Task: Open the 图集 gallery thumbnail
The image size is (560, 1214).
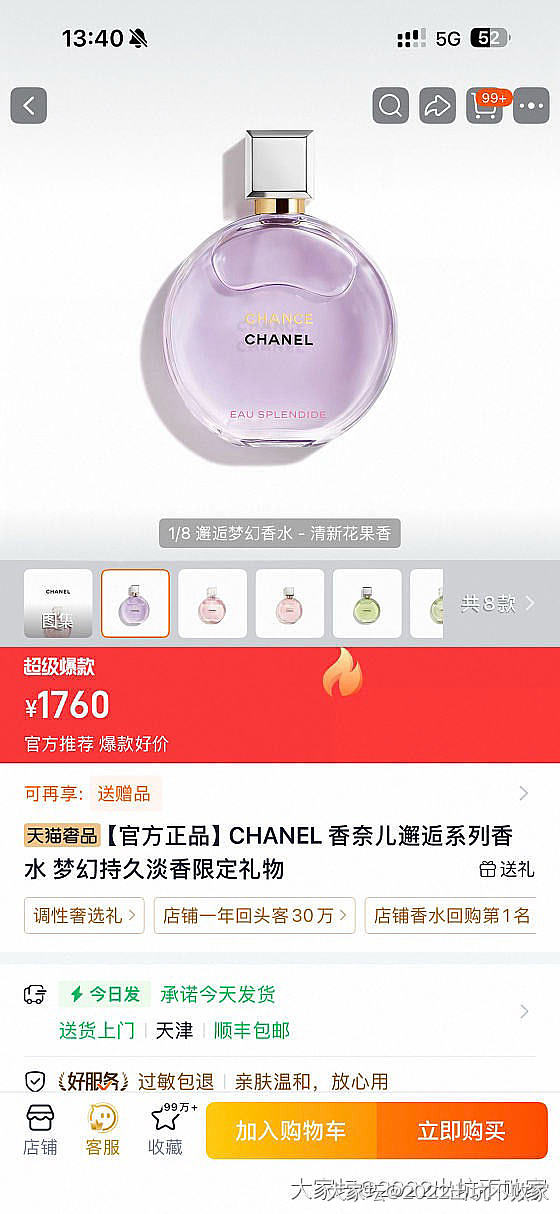Action: pos(58,603)
